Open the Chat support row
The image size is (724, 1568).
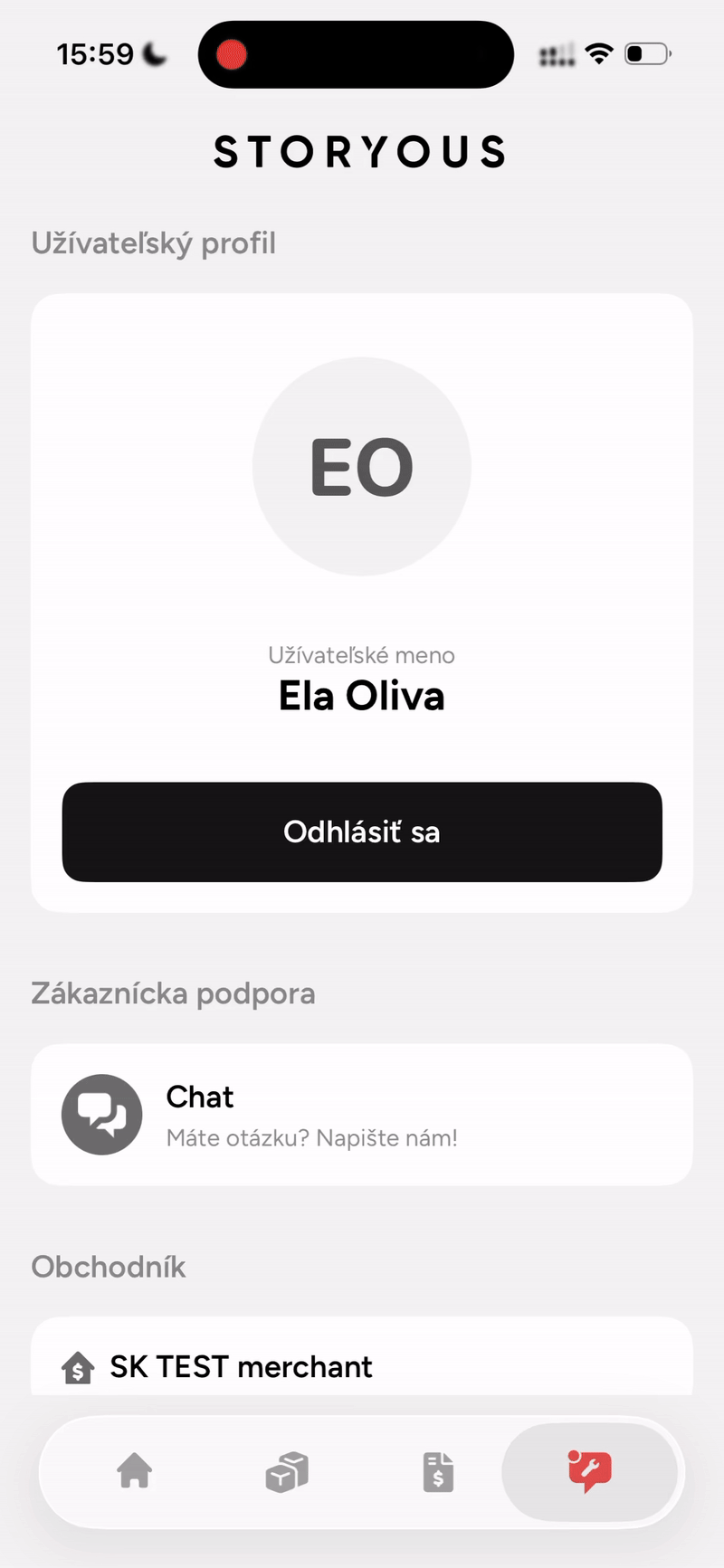coord(362,1115)
